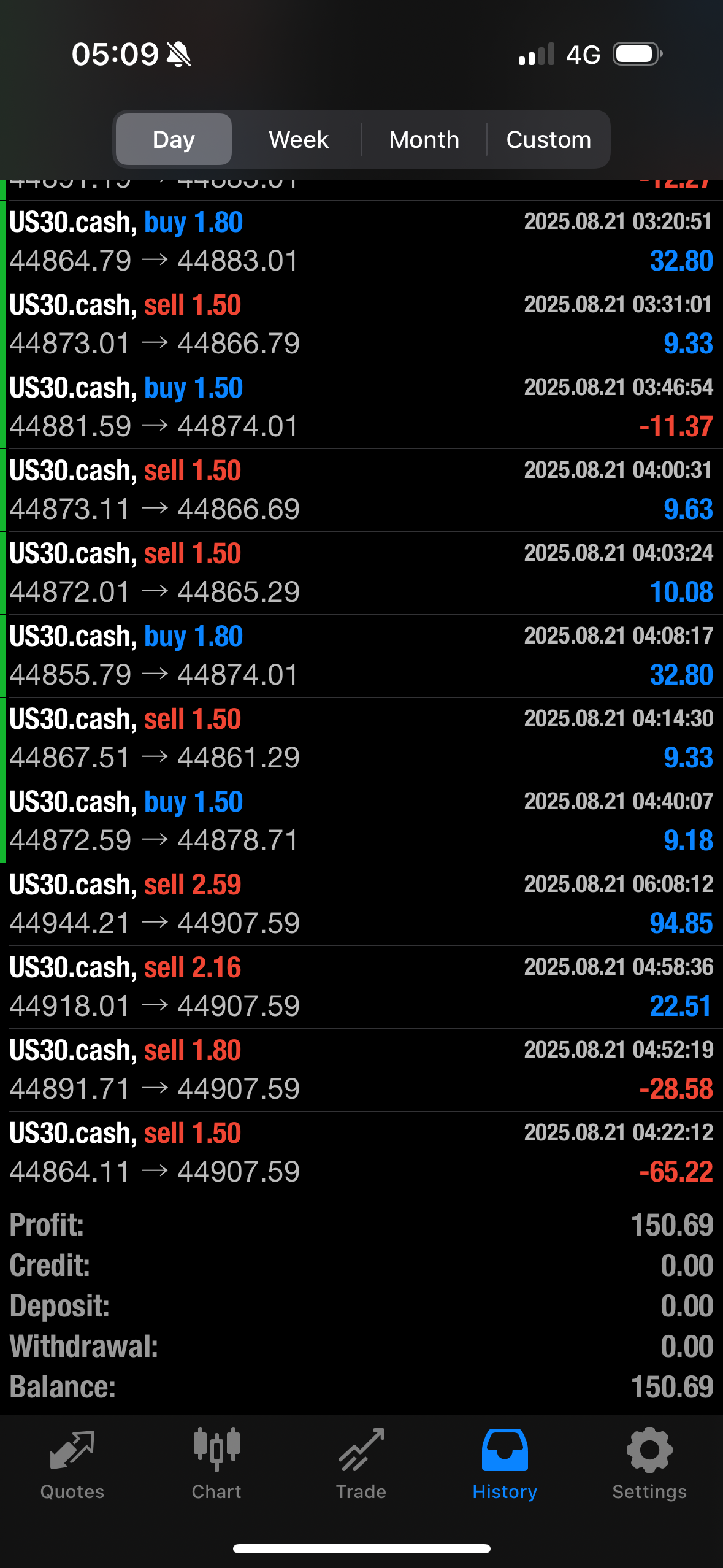The width and height of the screenshot is (723, 1568).
Task: Select the Day period filter
Action: point(174,140)
